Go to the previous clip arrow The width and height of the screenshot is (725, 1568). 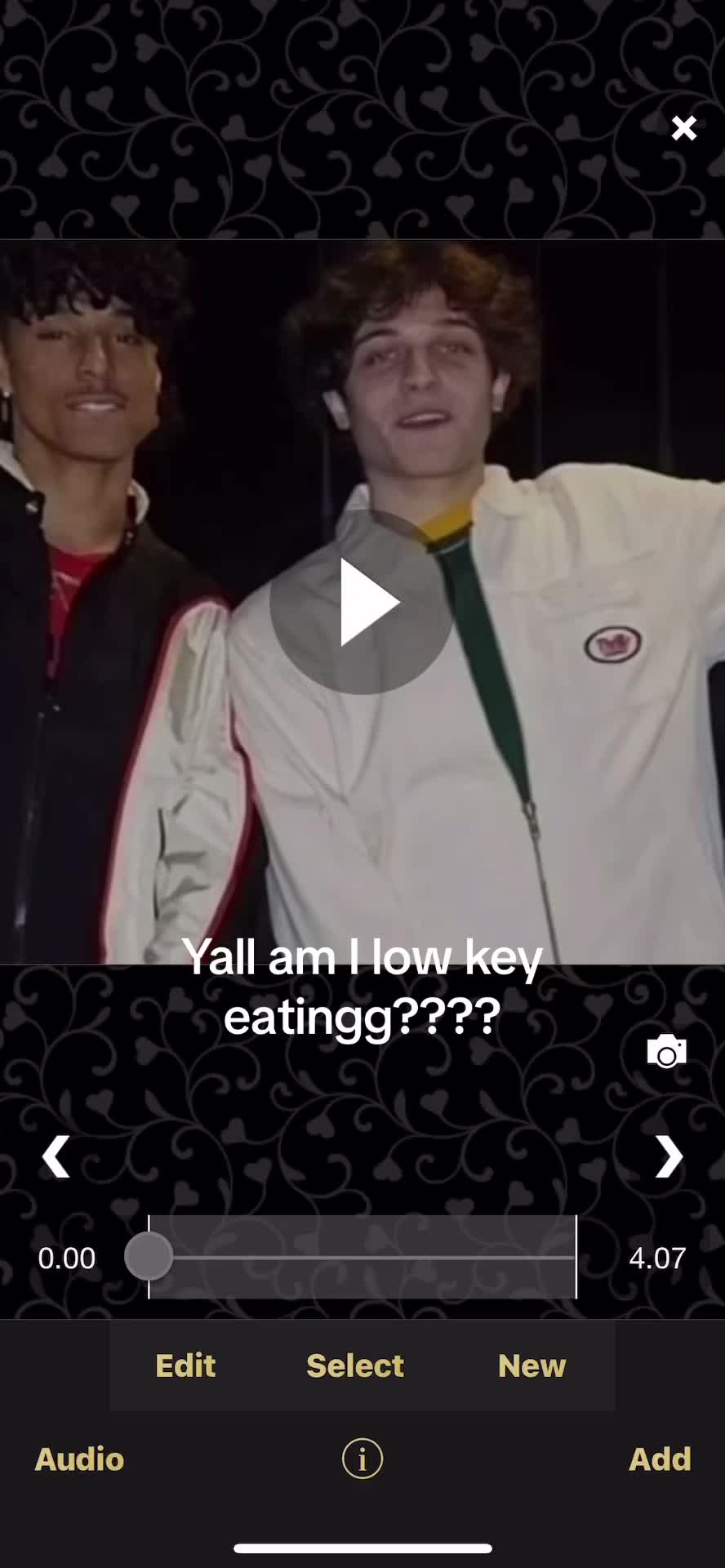tap(56, 1156)
